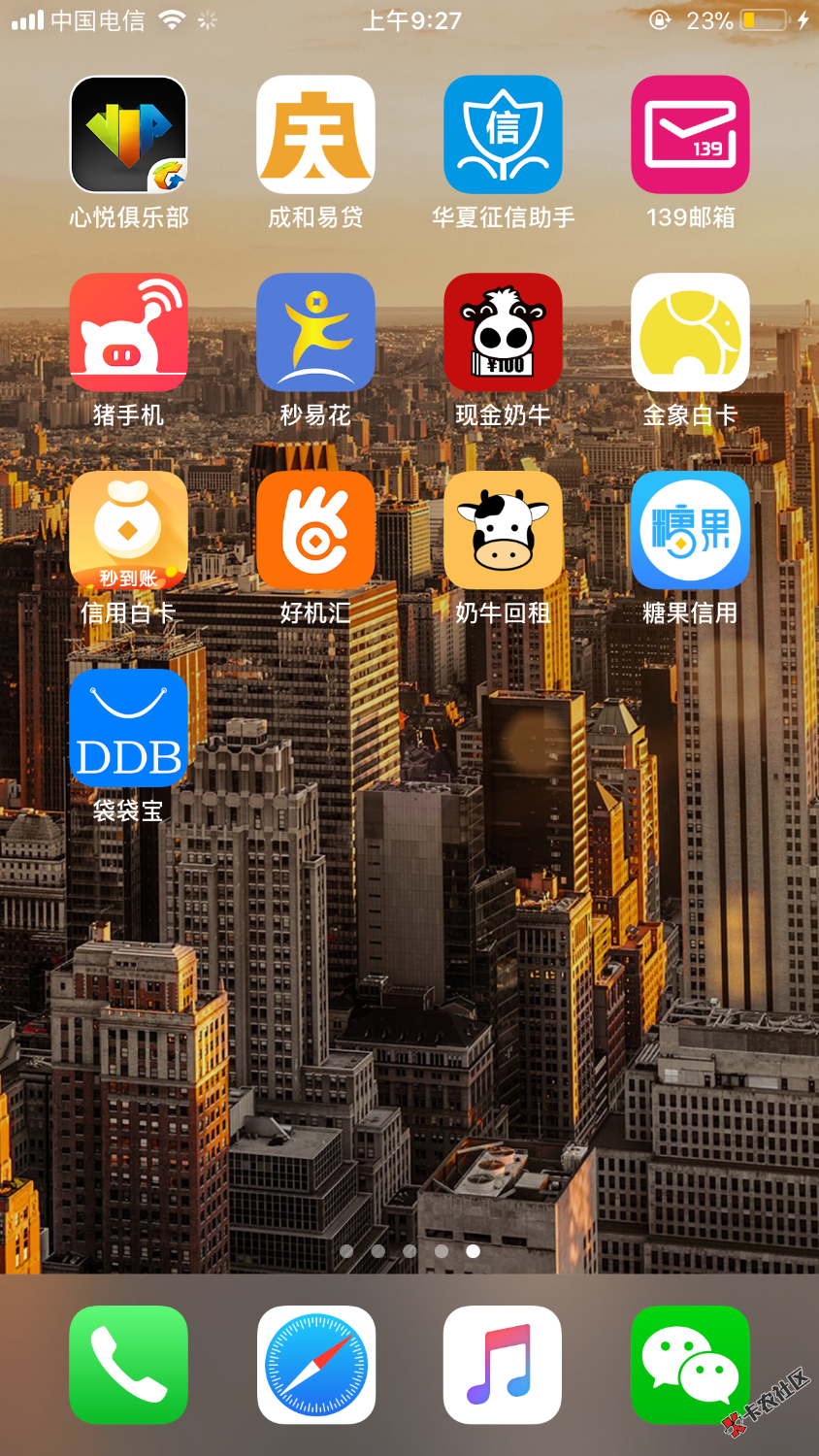
Task: Open the 好机汇 app
Action: (315, 530)
